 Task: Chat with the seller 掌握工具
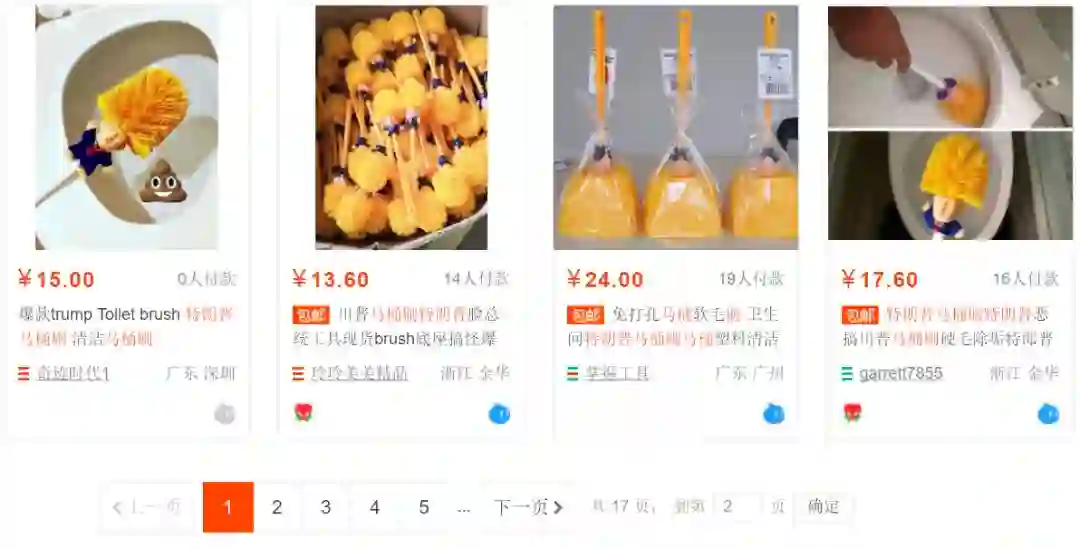click(773, 413)
